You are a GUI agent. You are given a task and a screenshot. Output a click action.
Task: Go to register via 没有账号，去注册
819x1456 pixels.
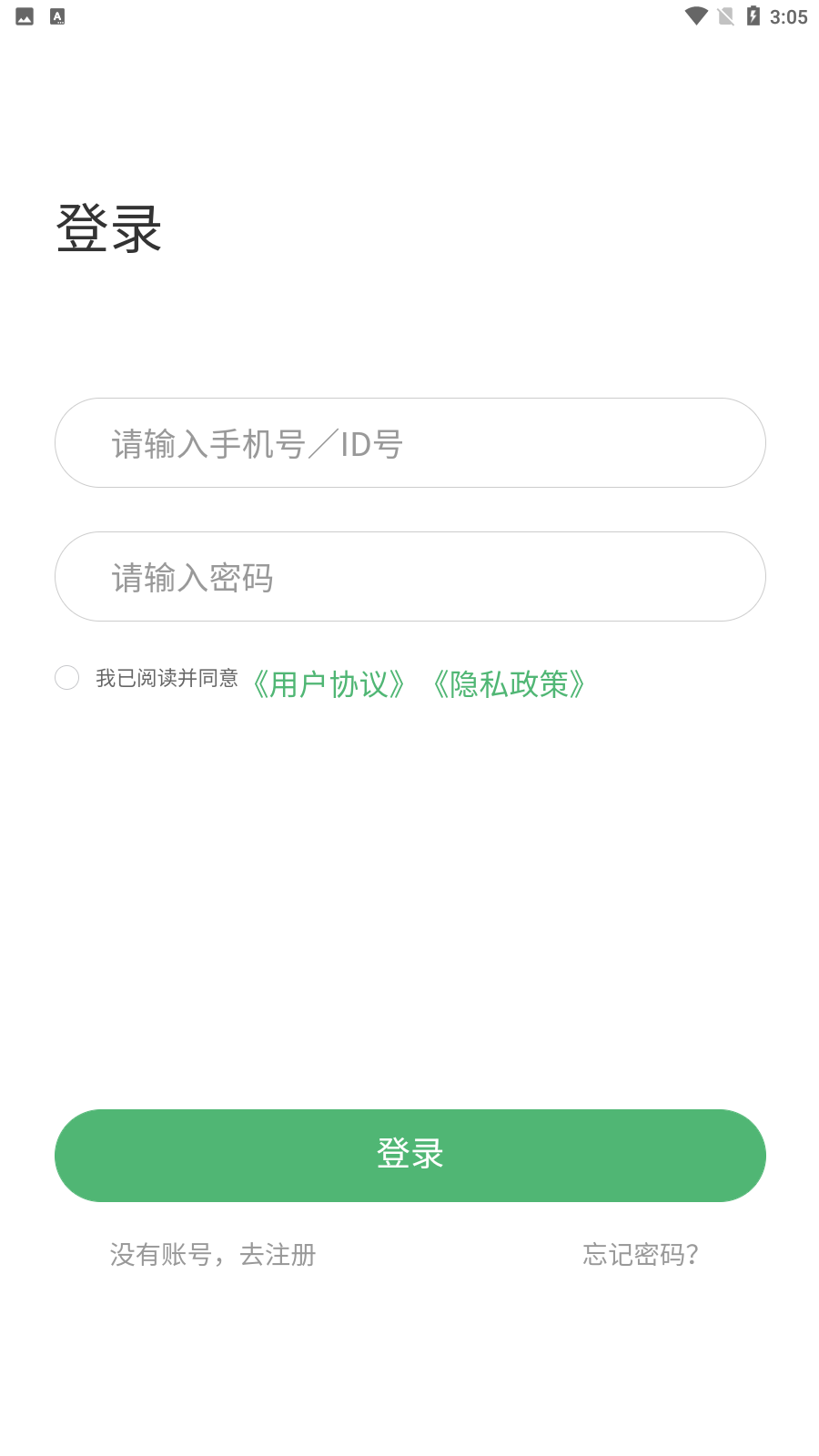tap(213, 1255)
